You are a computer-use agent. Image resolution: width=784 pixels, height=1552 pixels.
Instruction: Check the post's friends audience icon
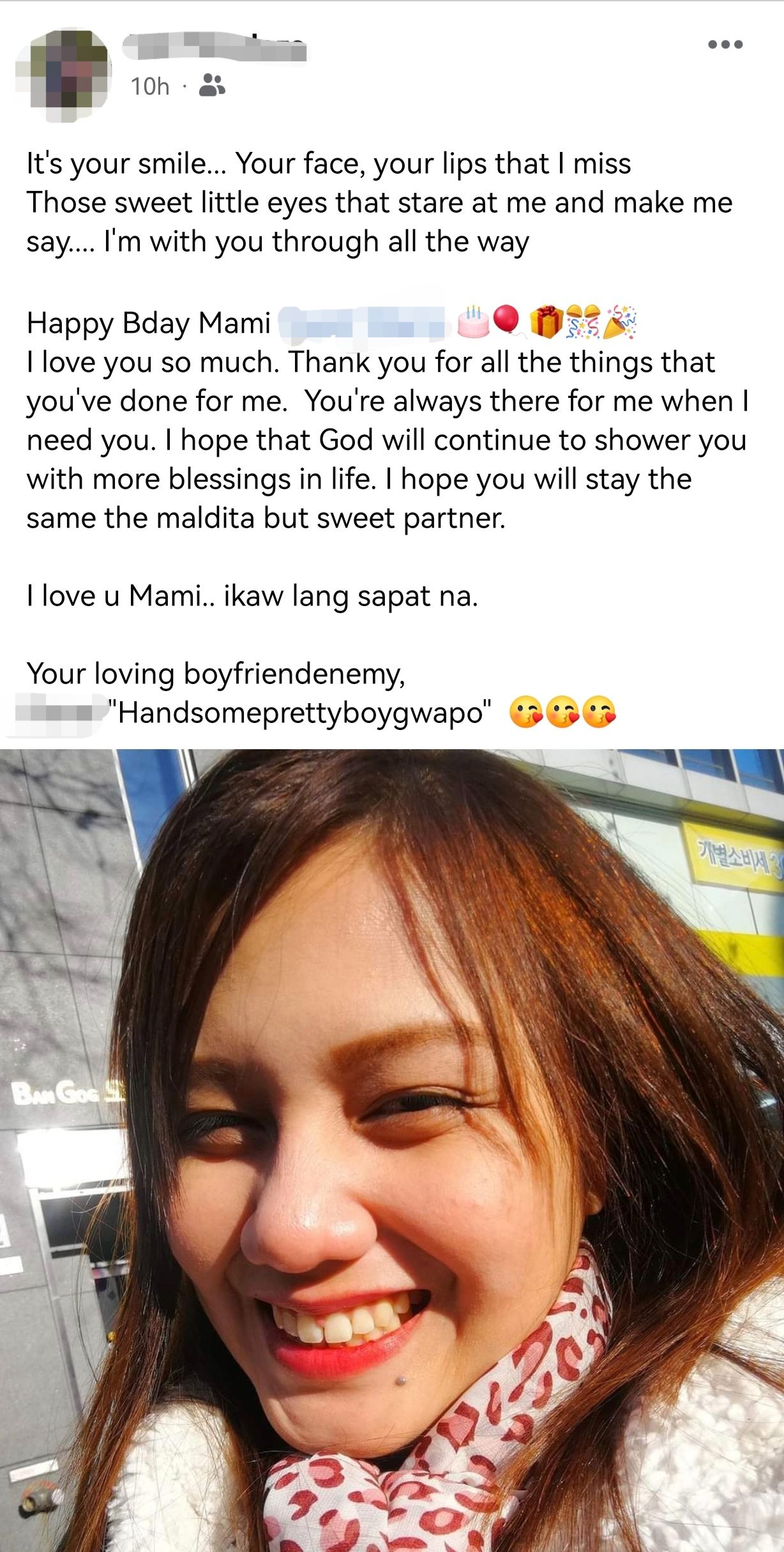point(212,85)
